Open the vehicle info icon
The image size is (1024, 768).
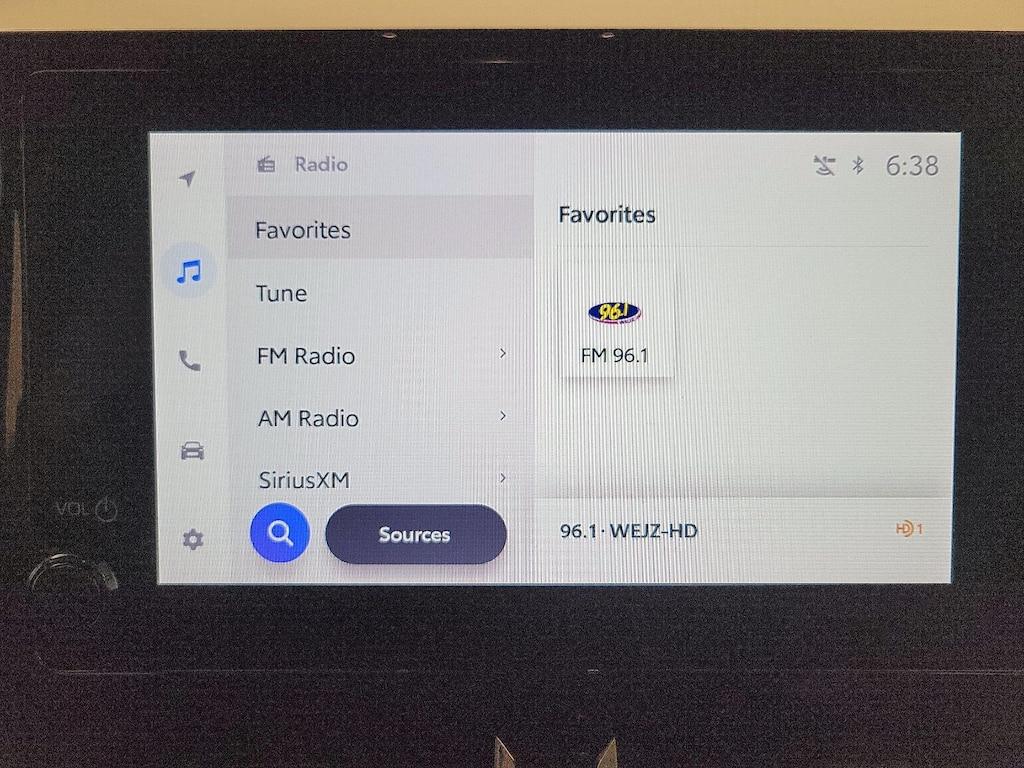pyautogui.click(x=192, y=451)
